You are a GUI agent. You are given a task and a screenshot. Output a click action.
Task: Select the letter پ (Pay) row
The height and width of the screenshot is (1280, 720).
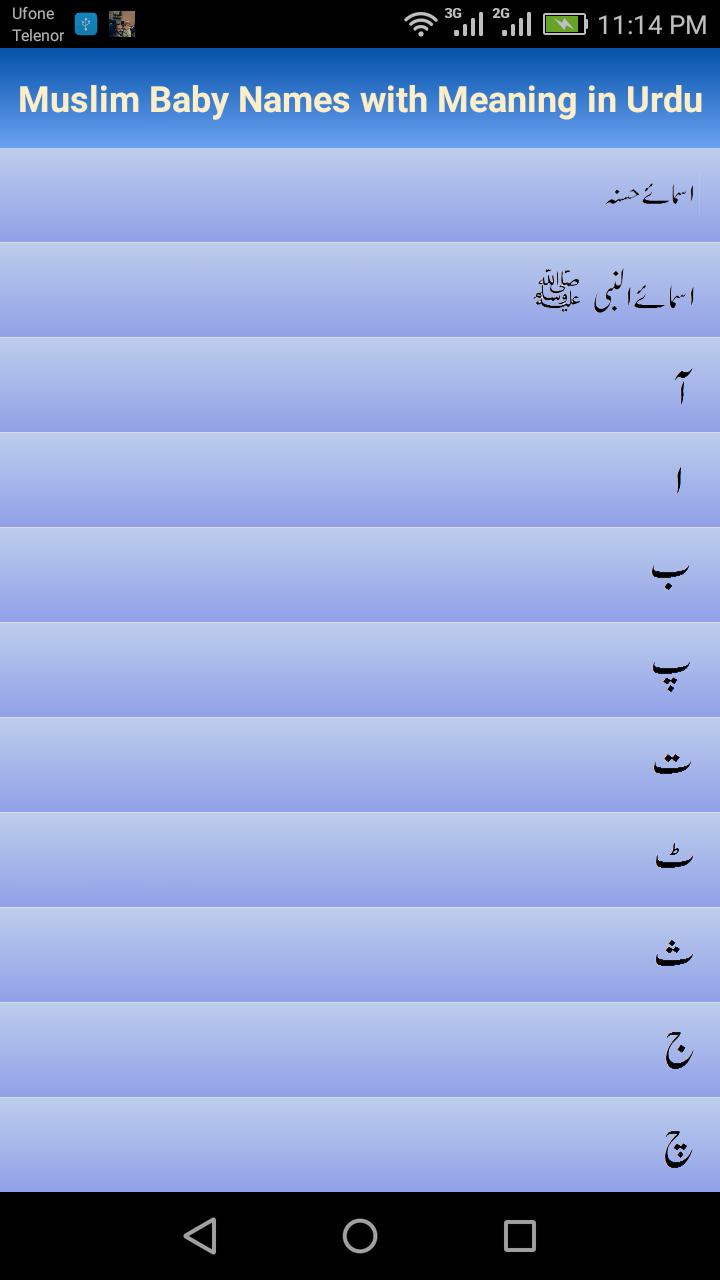[x=360, y=668]
